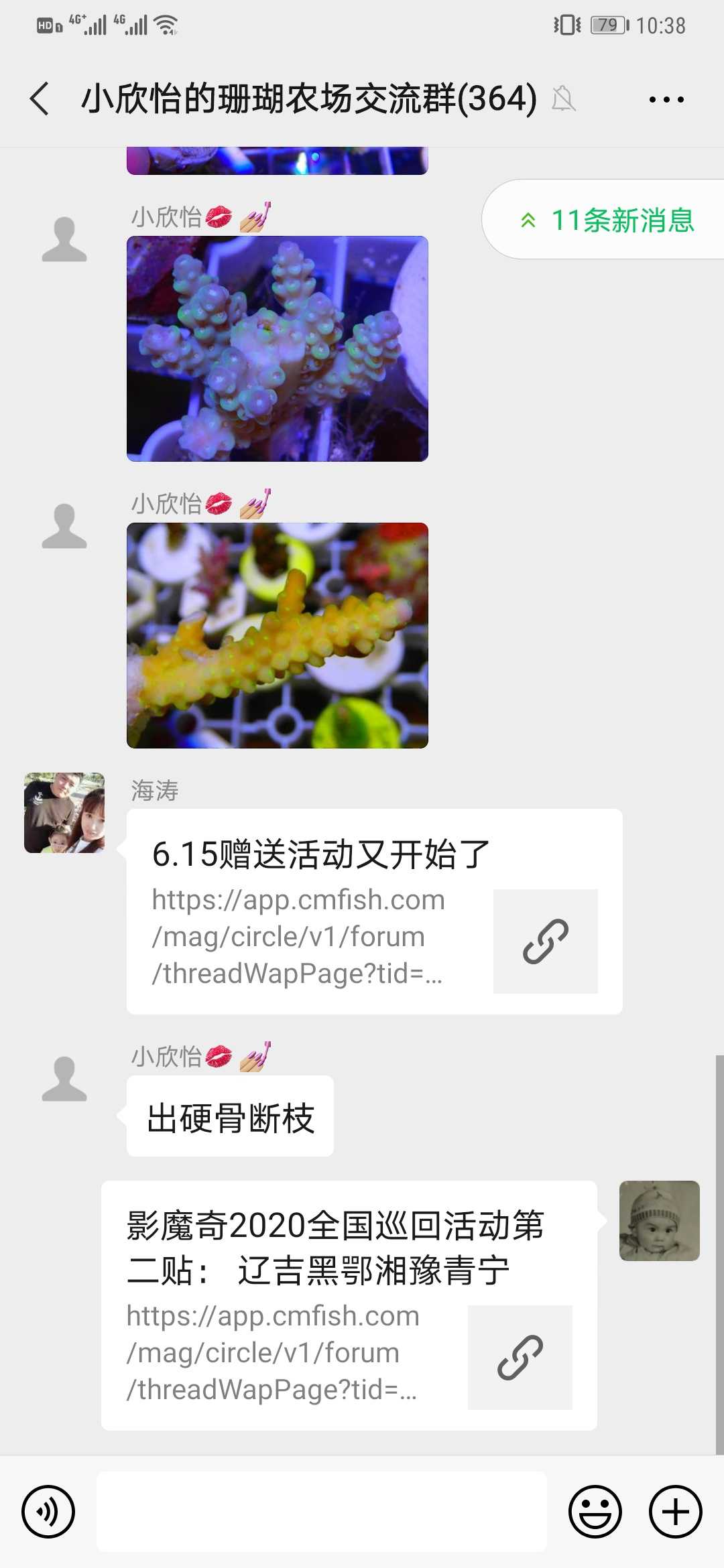The width and height of the screenshot is (724, 1568).
Task: Open the chat info overflow menu
Action: tap(666, 100)
